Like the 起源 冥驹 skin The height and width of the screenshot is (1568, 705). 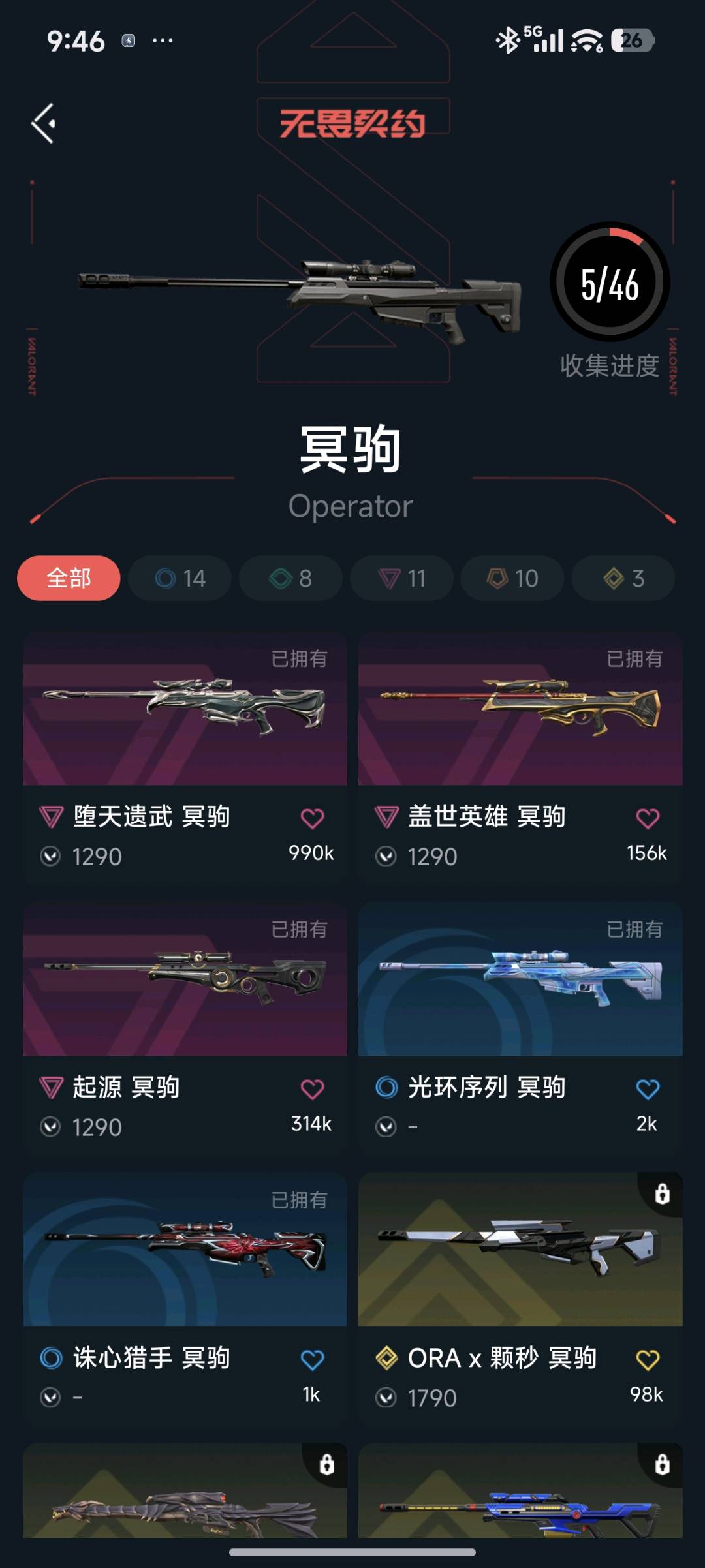tap(312, 1089)
